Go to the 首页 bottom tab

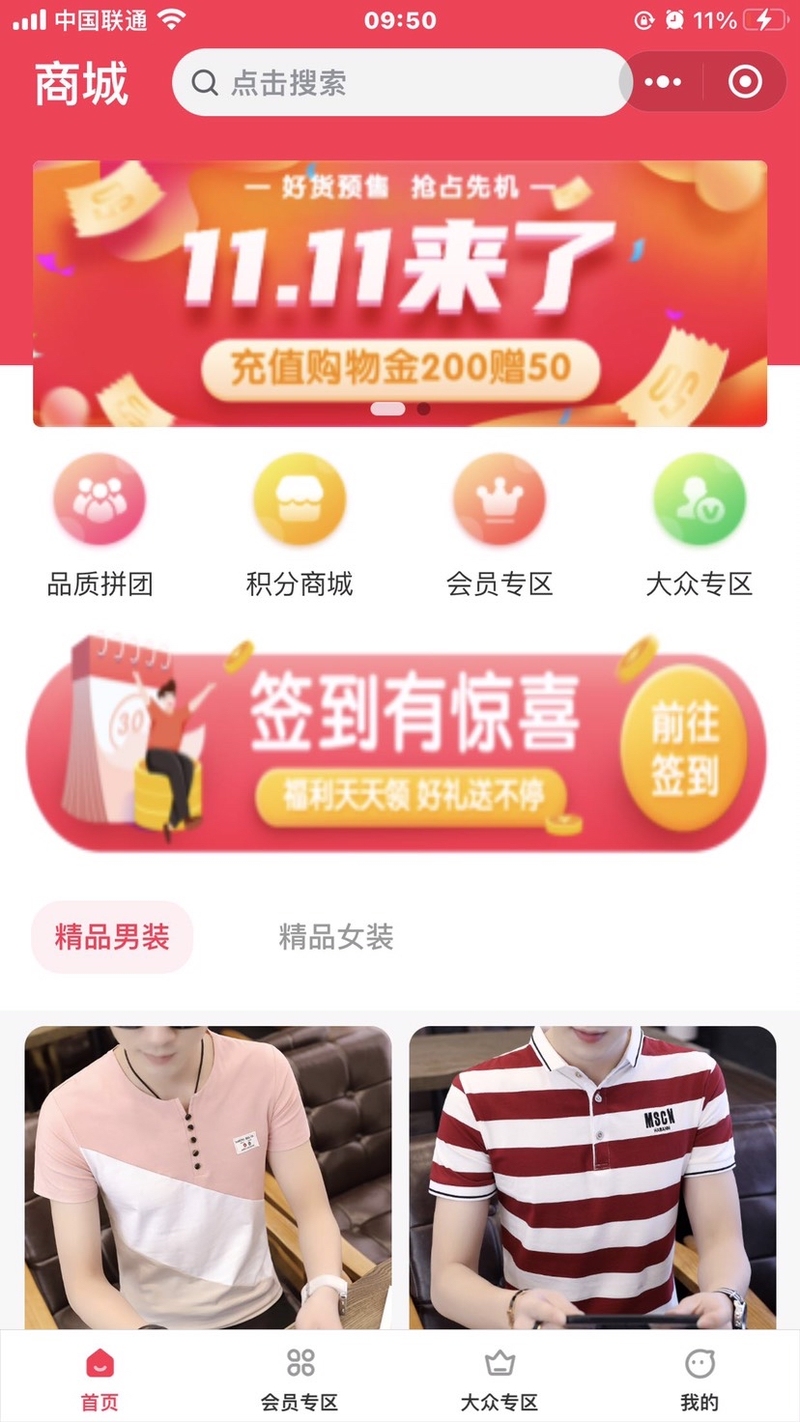click(x=100, y=1379)
